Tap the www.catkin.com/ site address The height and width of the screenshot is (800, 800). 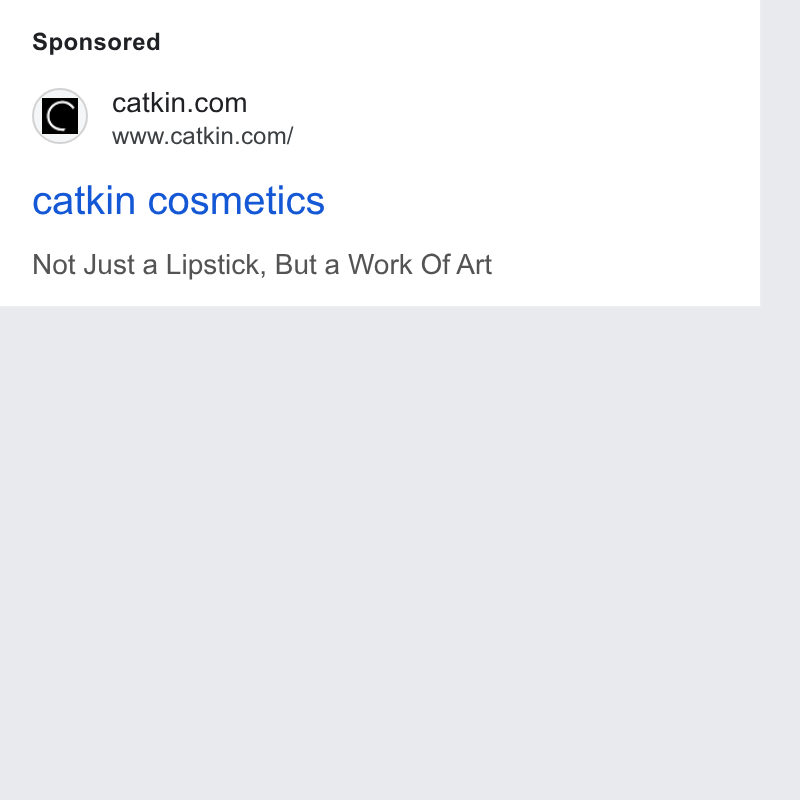[x=203, y=136]
